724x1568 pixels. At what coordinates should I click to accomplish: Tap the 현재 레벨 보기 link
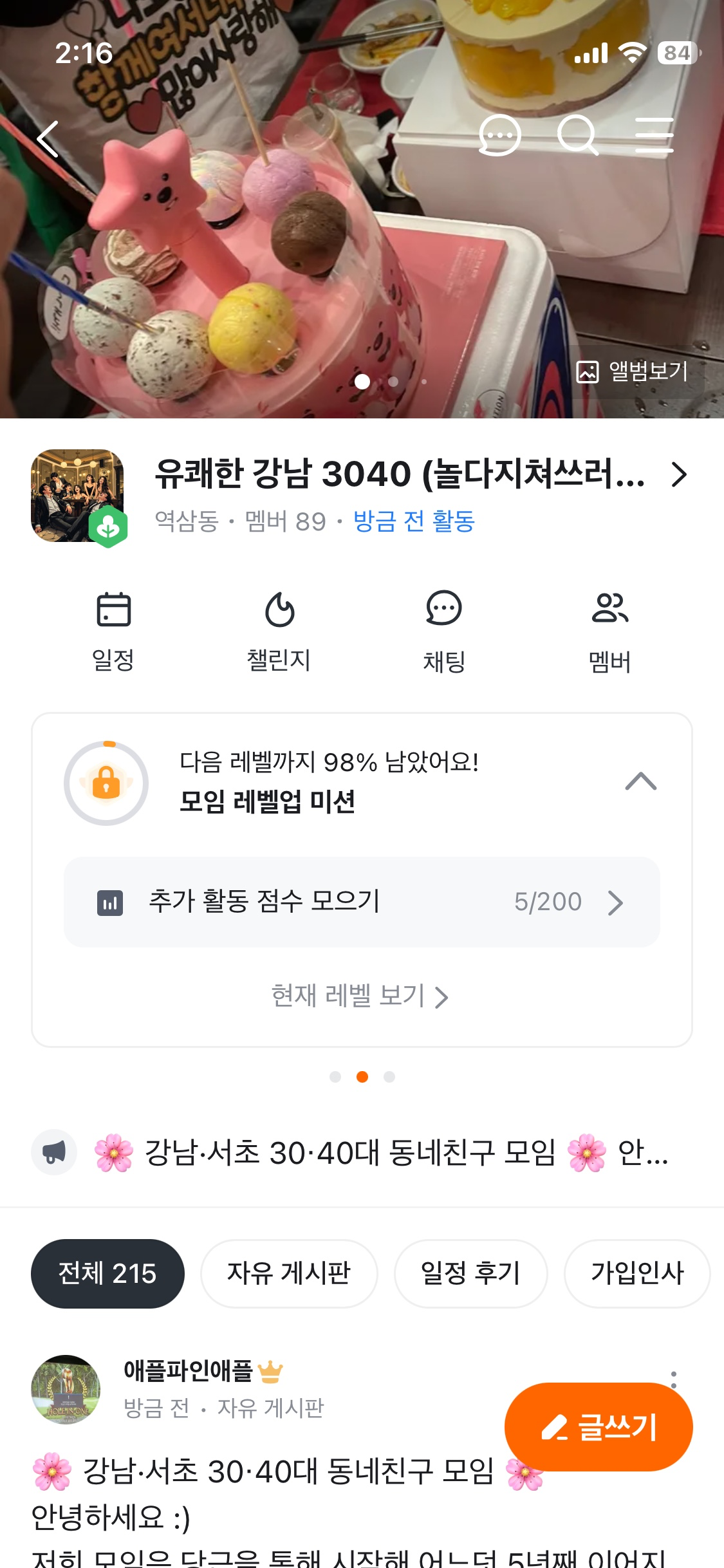point(360,996)
